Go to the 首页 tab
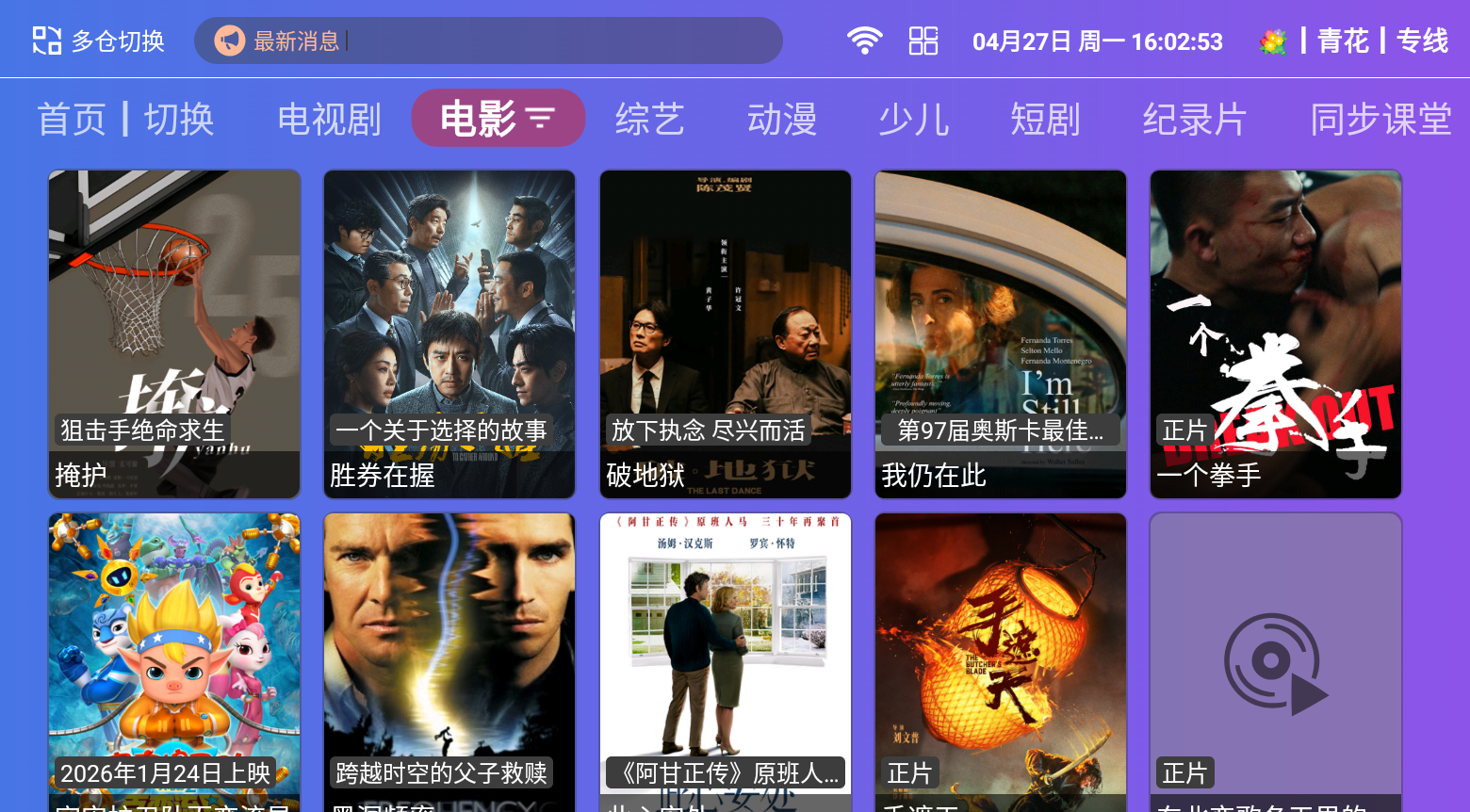 (x=72, y=120)
